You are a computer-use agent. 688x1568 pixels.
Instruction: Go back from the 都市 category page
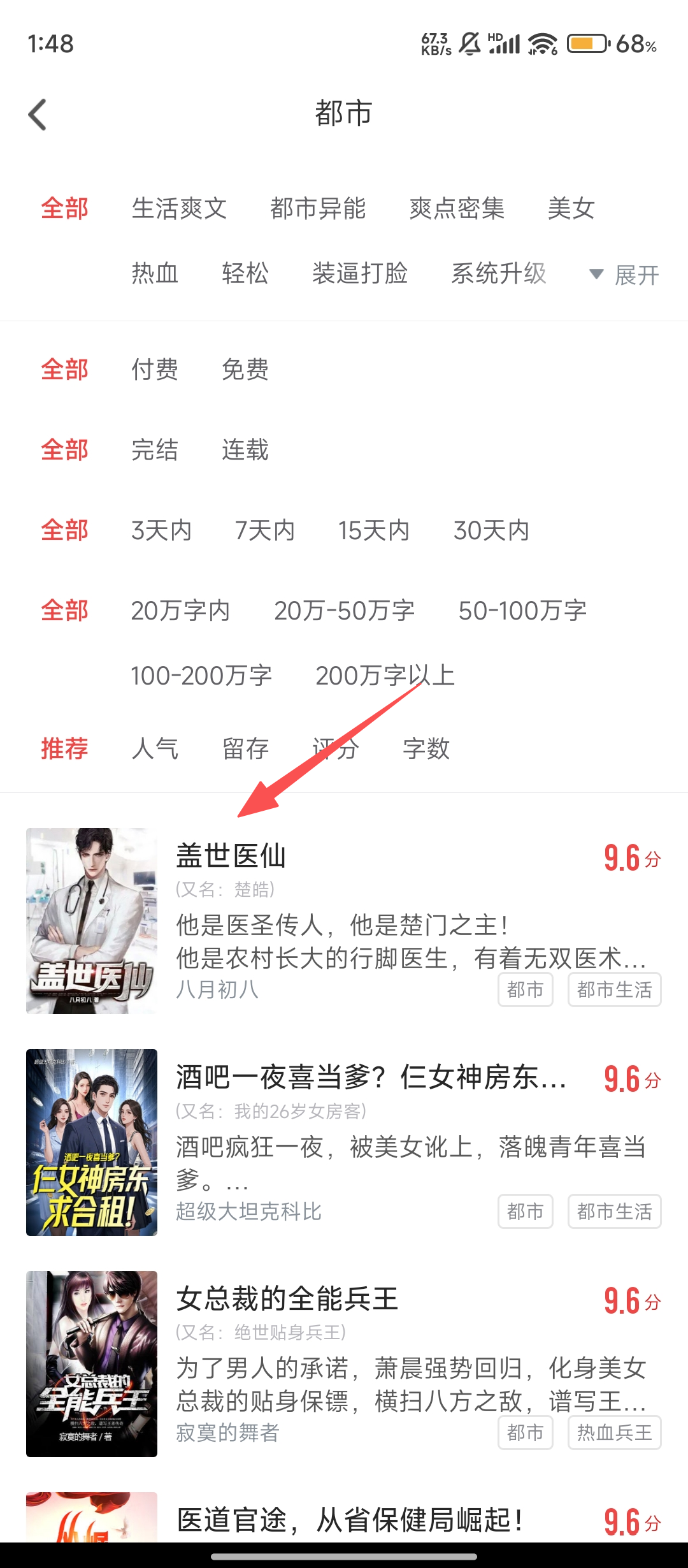coord(38,115)
